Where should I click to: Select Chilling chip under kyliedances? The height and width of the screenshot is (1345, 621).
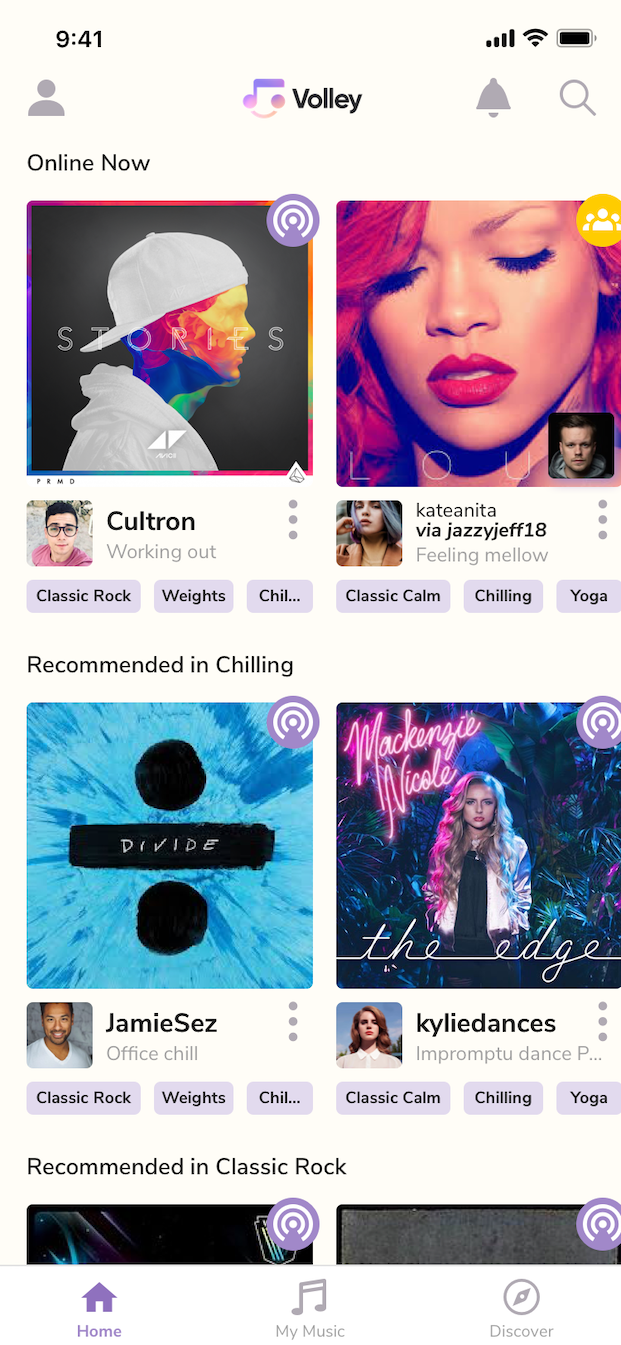503,1098
